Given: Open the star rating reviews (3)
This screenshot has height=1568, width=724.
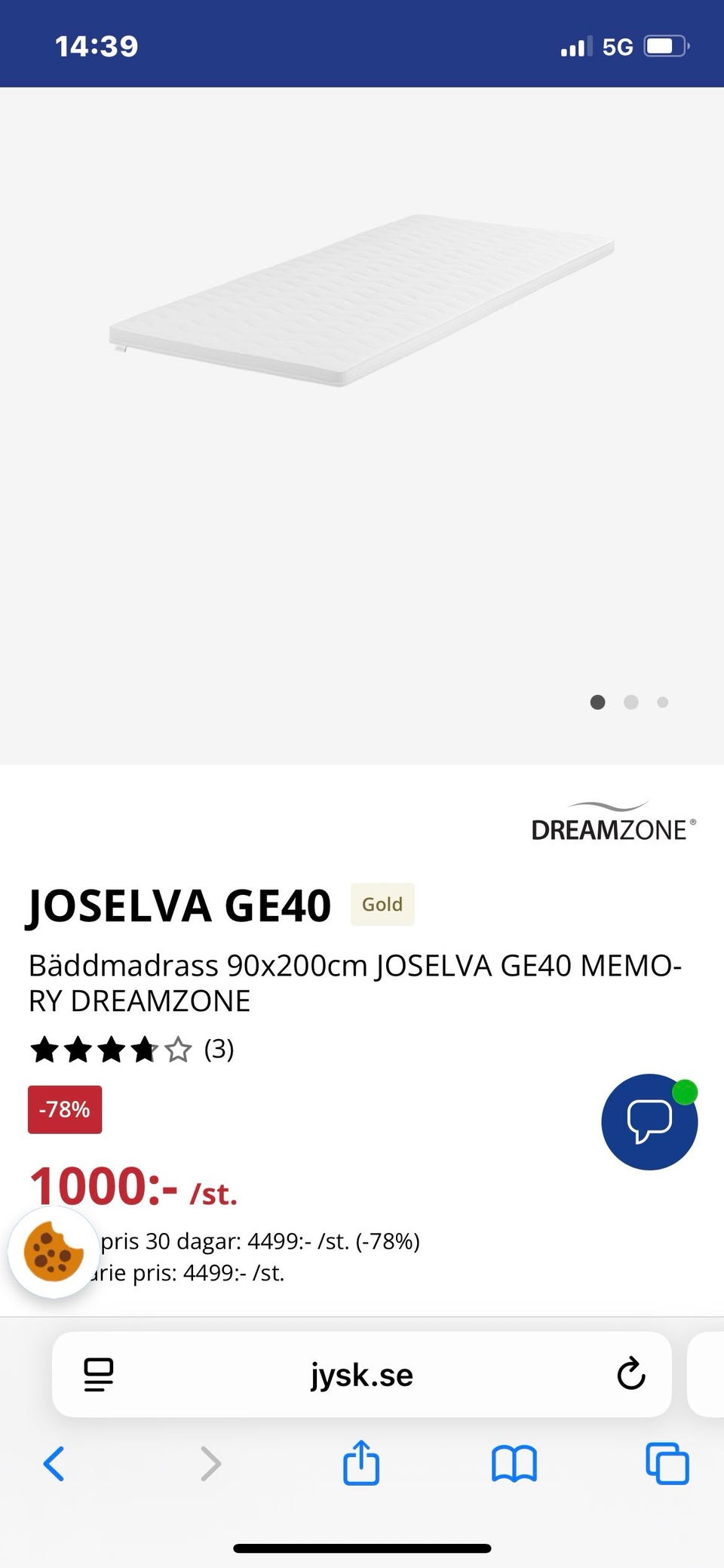Looking at the screenshot, I should [x=132, y=1050].
